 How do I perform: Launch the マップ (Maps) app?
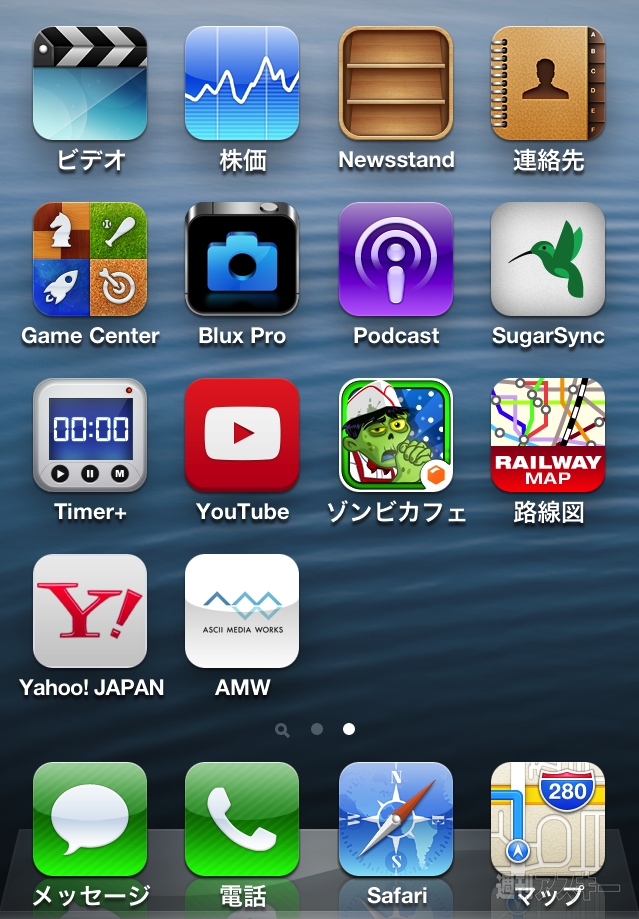(x=548, y=819)
